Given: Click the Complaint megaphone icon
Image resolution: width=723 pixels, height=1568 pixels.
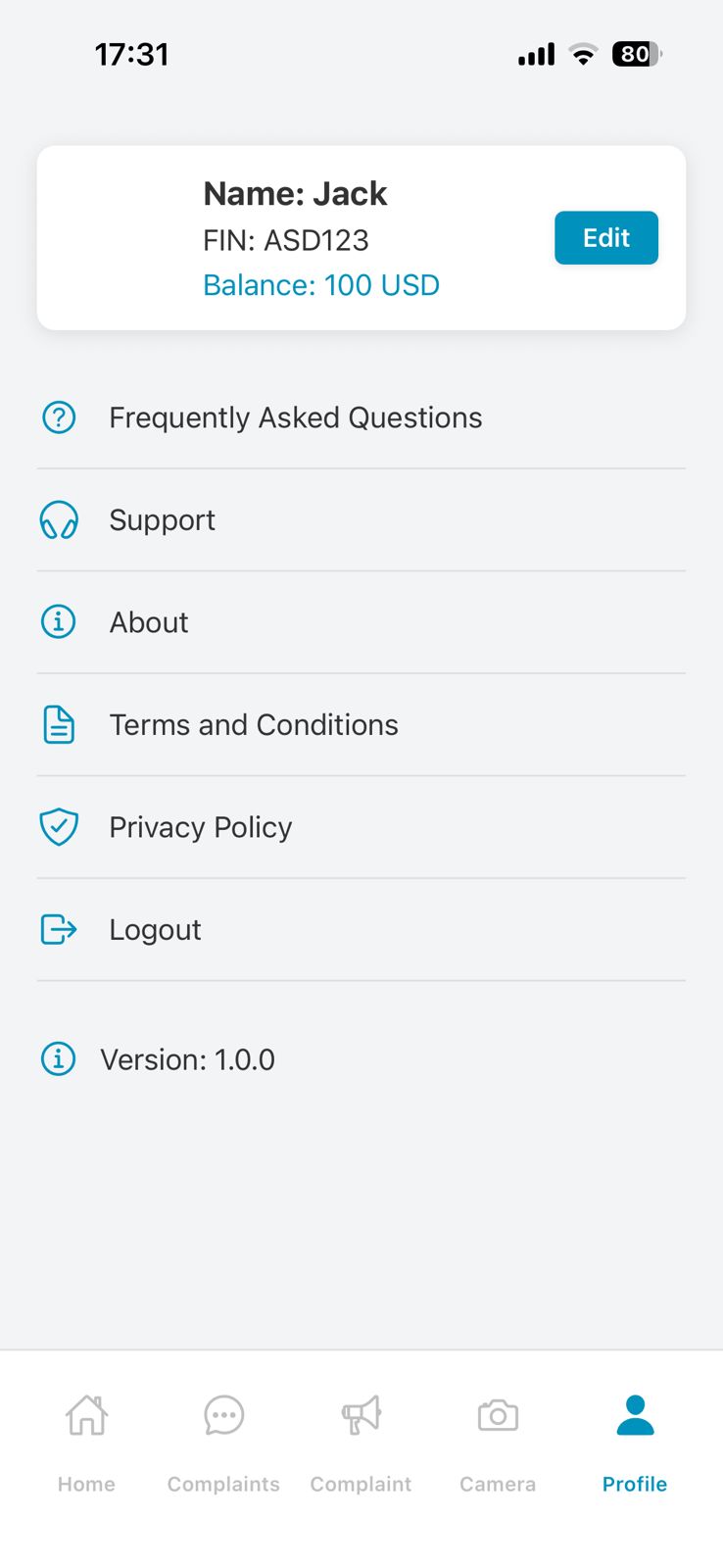Looking at the screenshot, I should [x=361, y=1415].
